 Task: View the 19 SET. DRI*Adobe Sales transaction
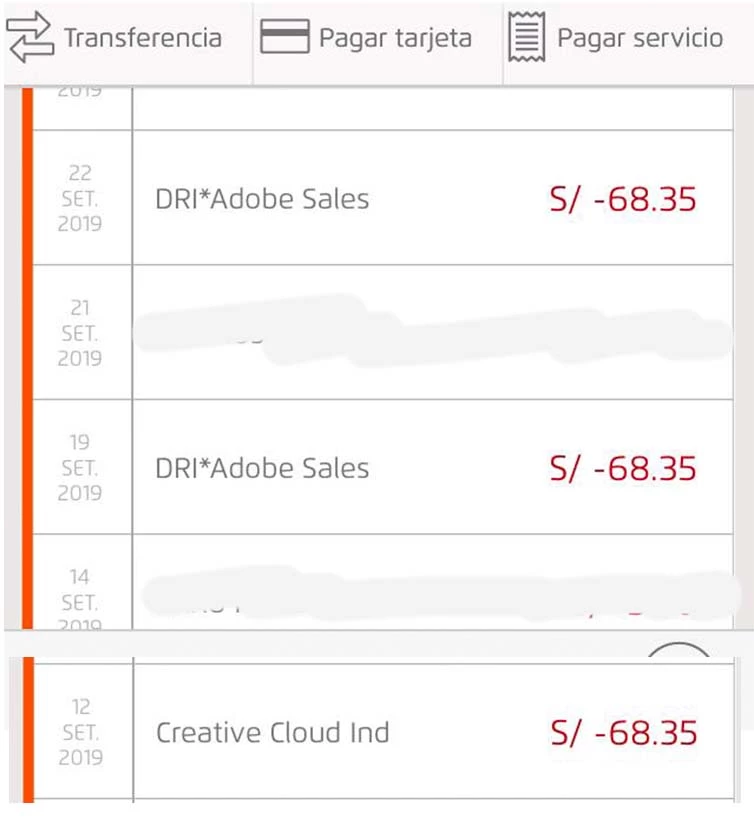tap(432, 468)
